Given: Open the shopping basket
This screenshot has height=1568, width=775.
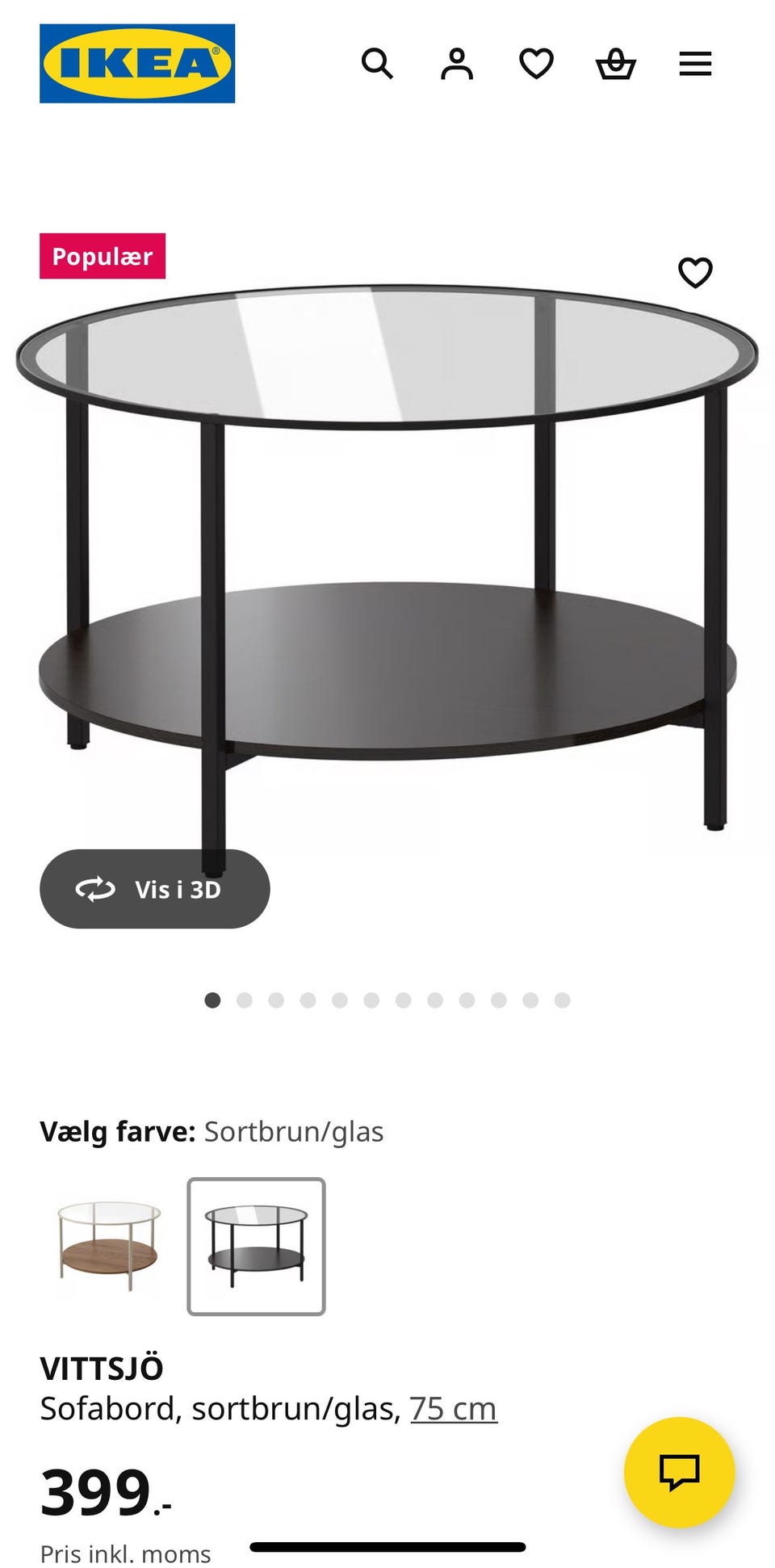Looking at the screenshot, I should [x=615, y=64].
